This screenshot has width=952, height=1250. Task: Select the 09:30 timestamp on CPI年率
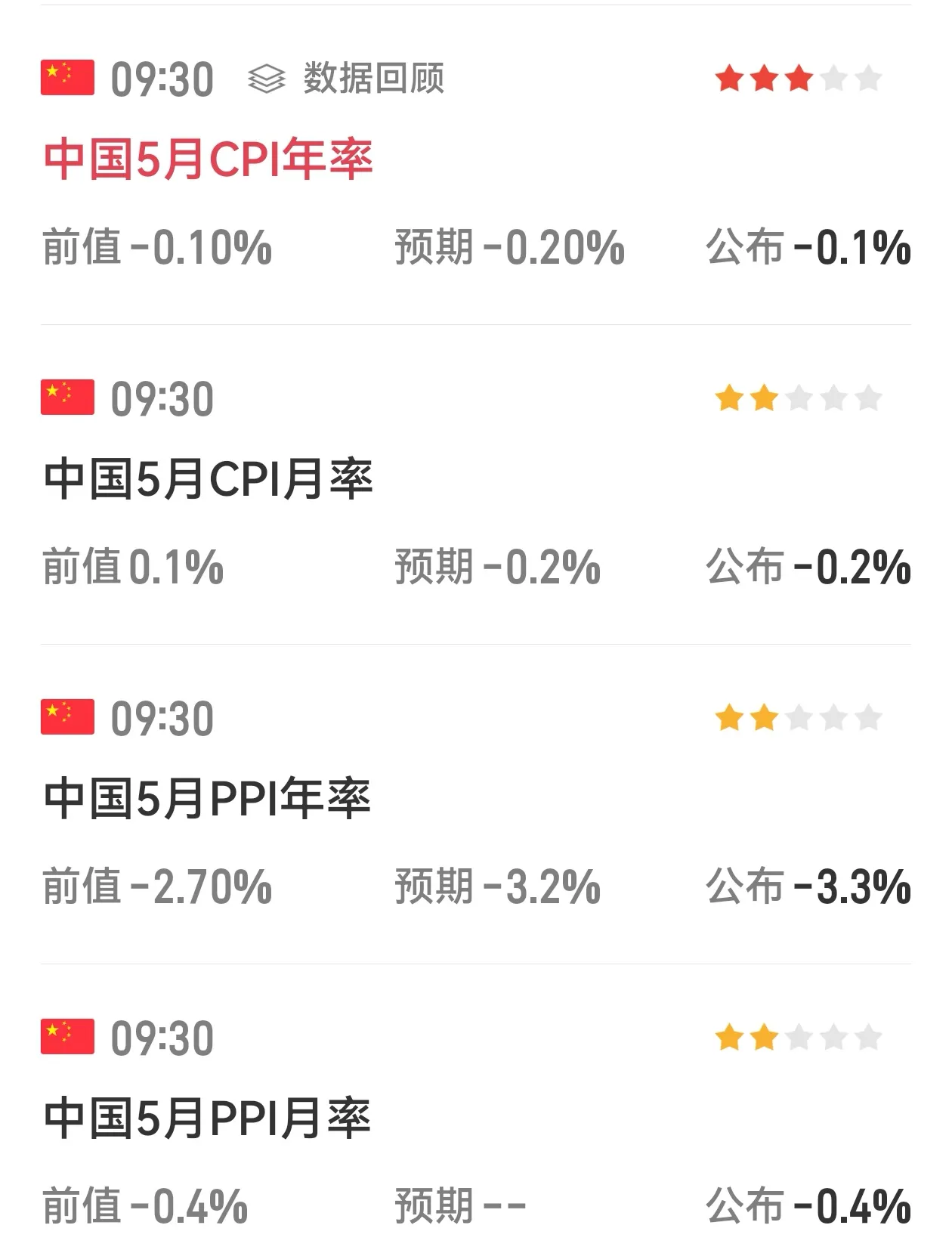click(161, 78)
